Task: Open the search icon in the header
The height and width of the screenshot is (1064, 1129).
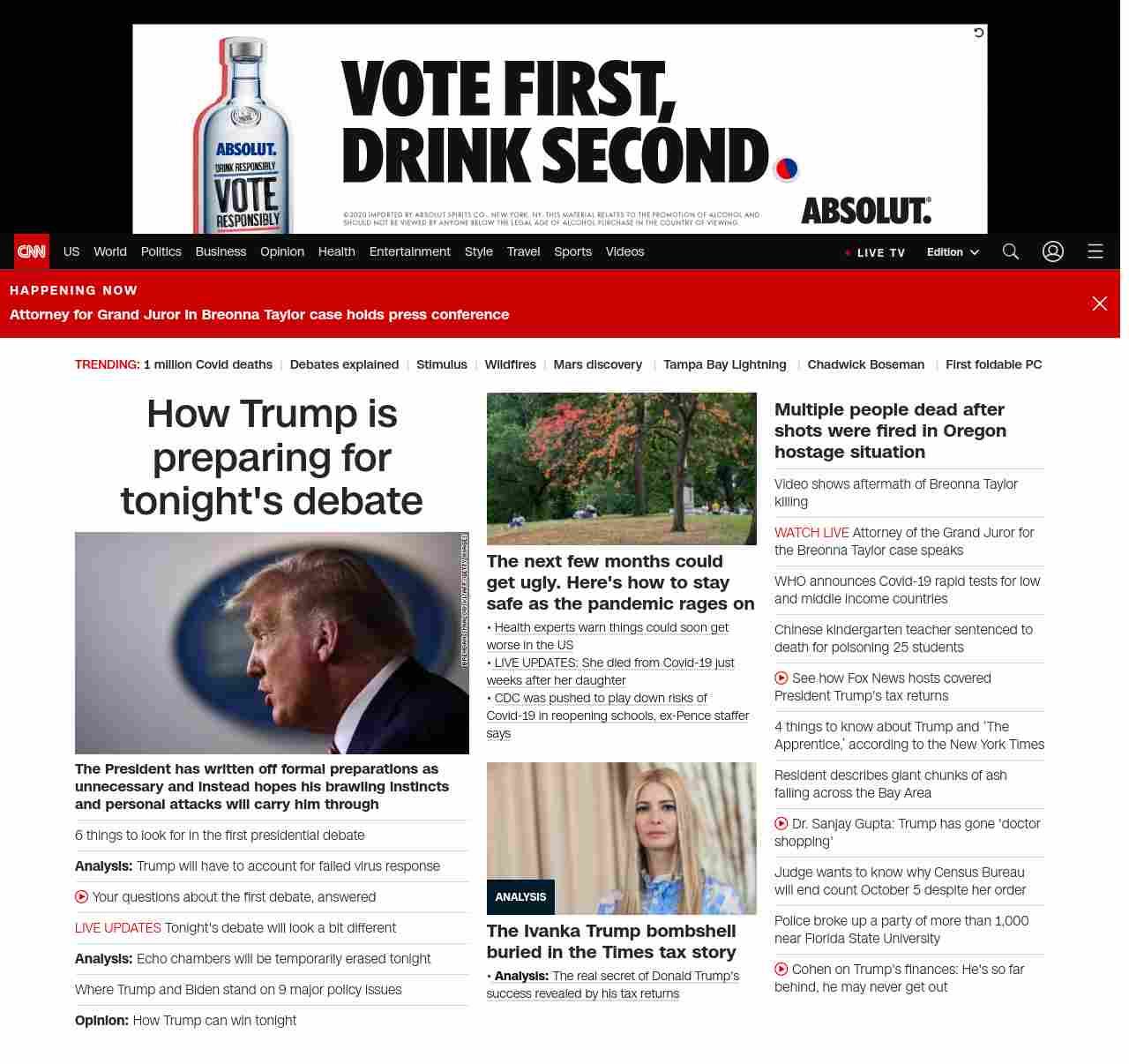Action: click(x=1010, y=251)
